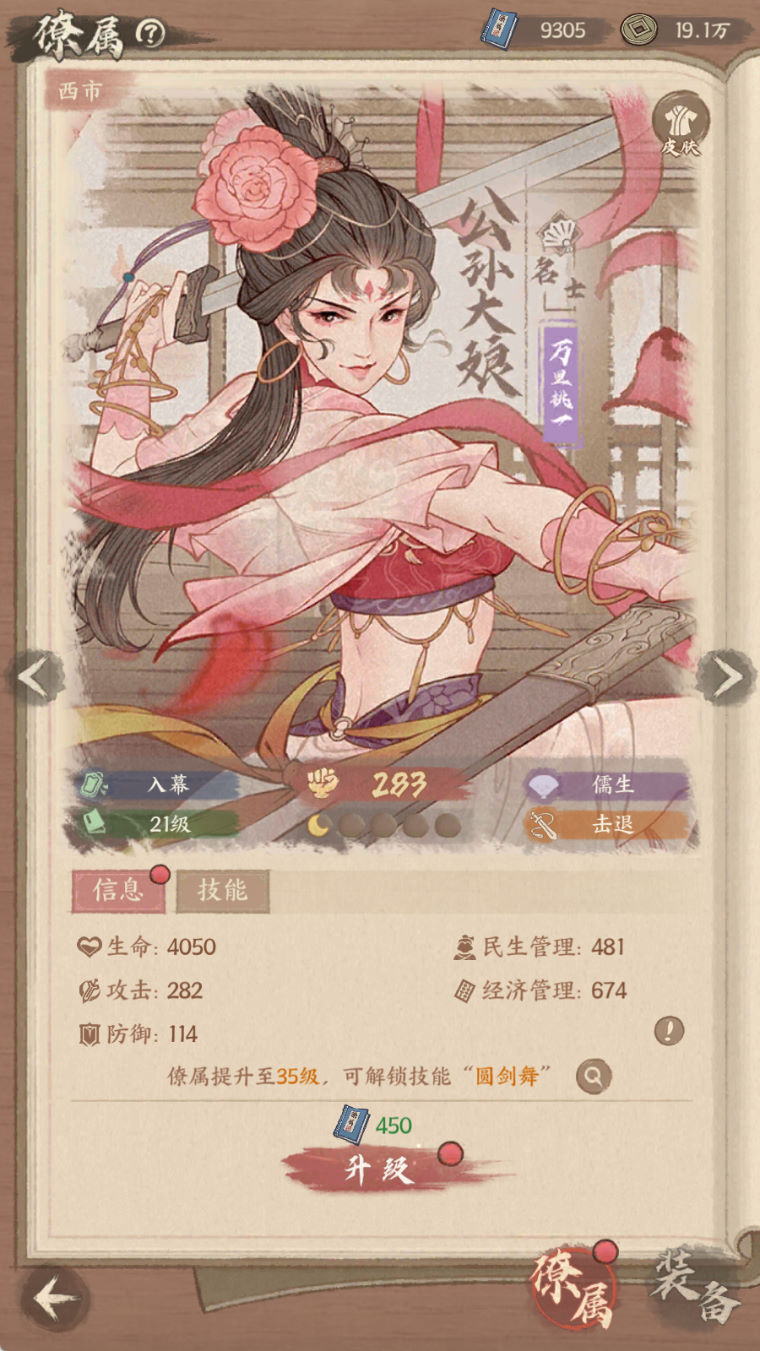
Task: Select the 僚属 bottom tab
Action: tap(571, 1290)
